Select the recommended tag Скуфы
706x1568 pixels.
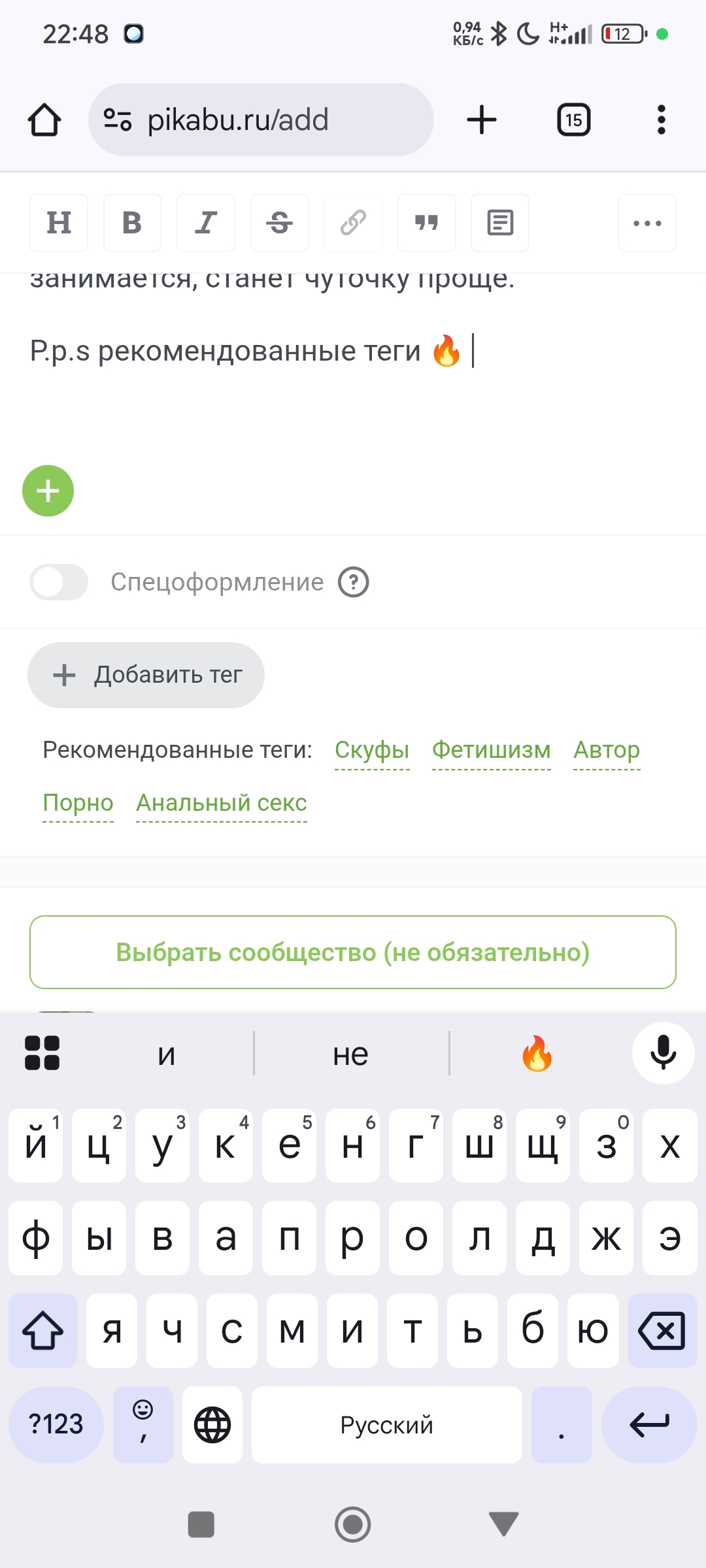pos(372,750)
